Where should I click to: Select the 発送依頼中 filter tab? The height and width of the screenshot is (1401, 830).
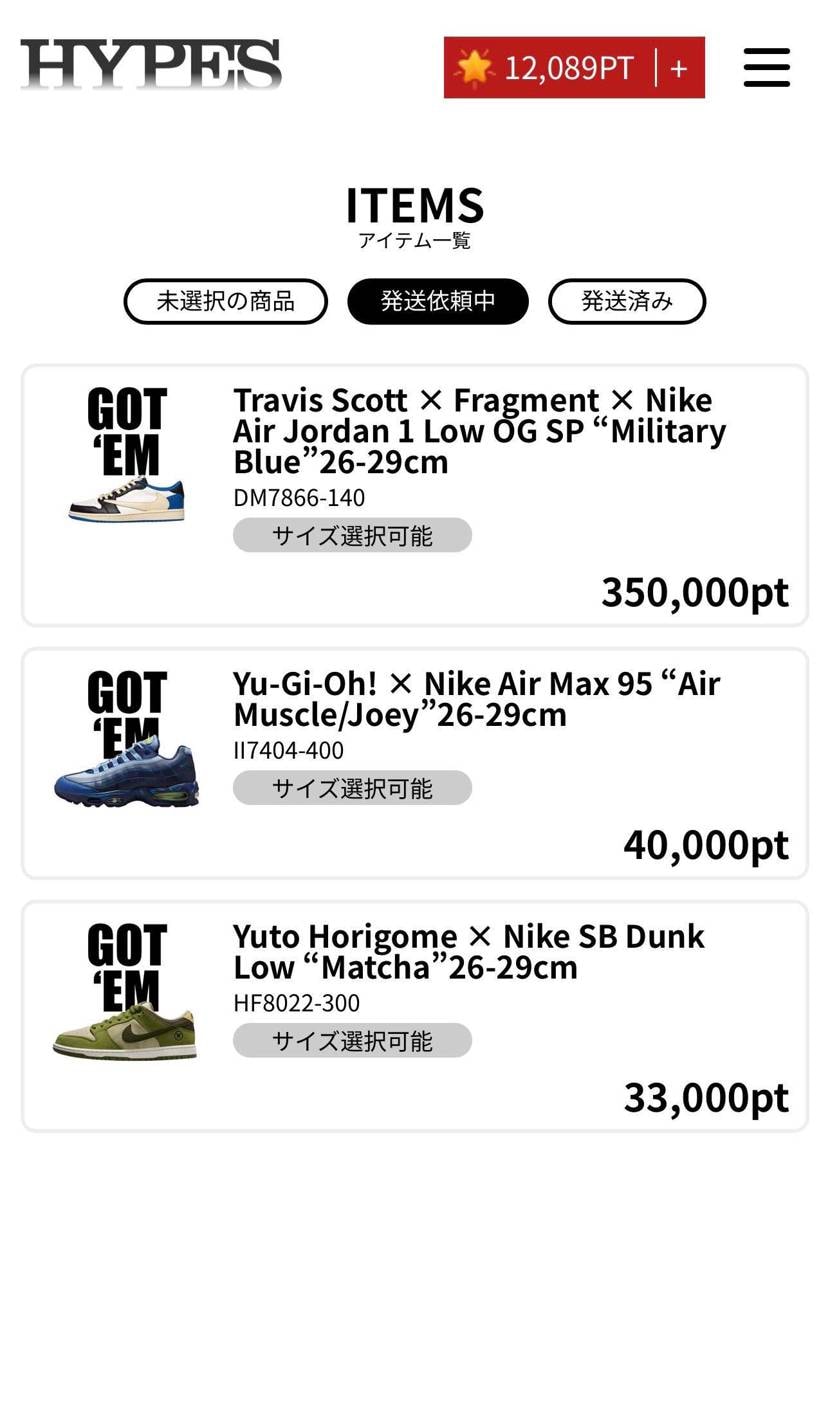(437, 301)
